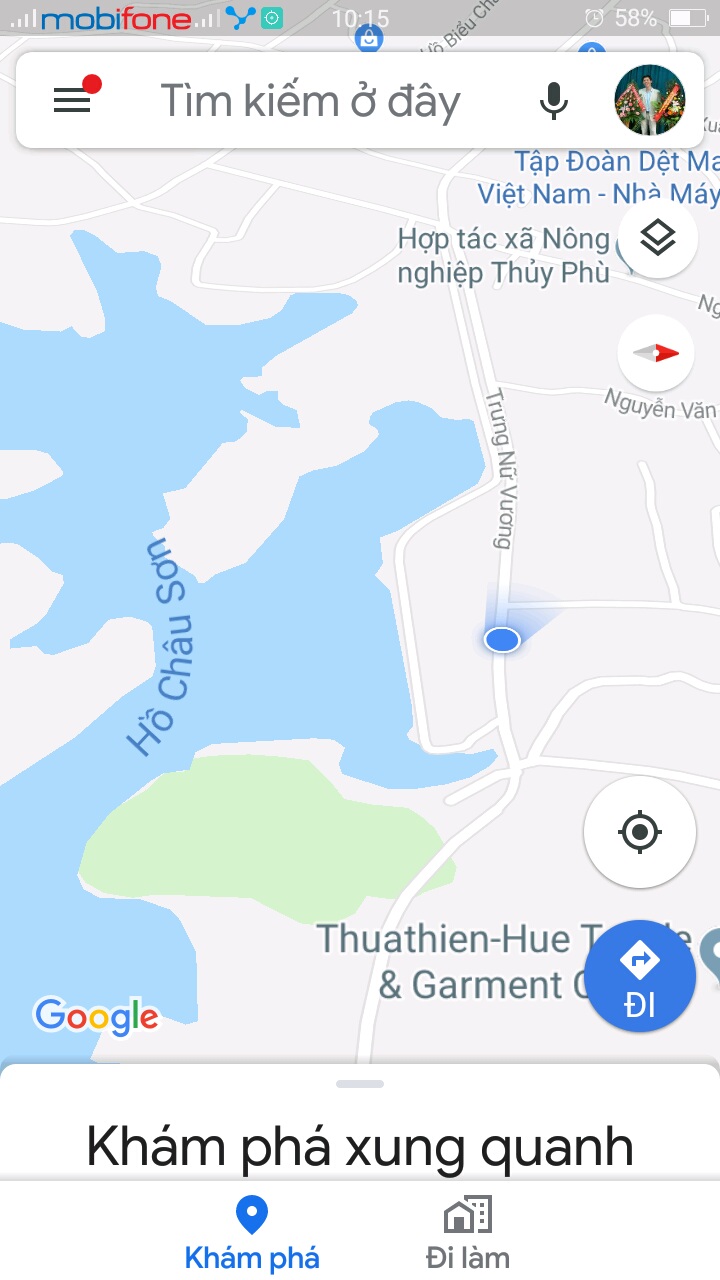Start voice search with the microphone

(553, 101)
